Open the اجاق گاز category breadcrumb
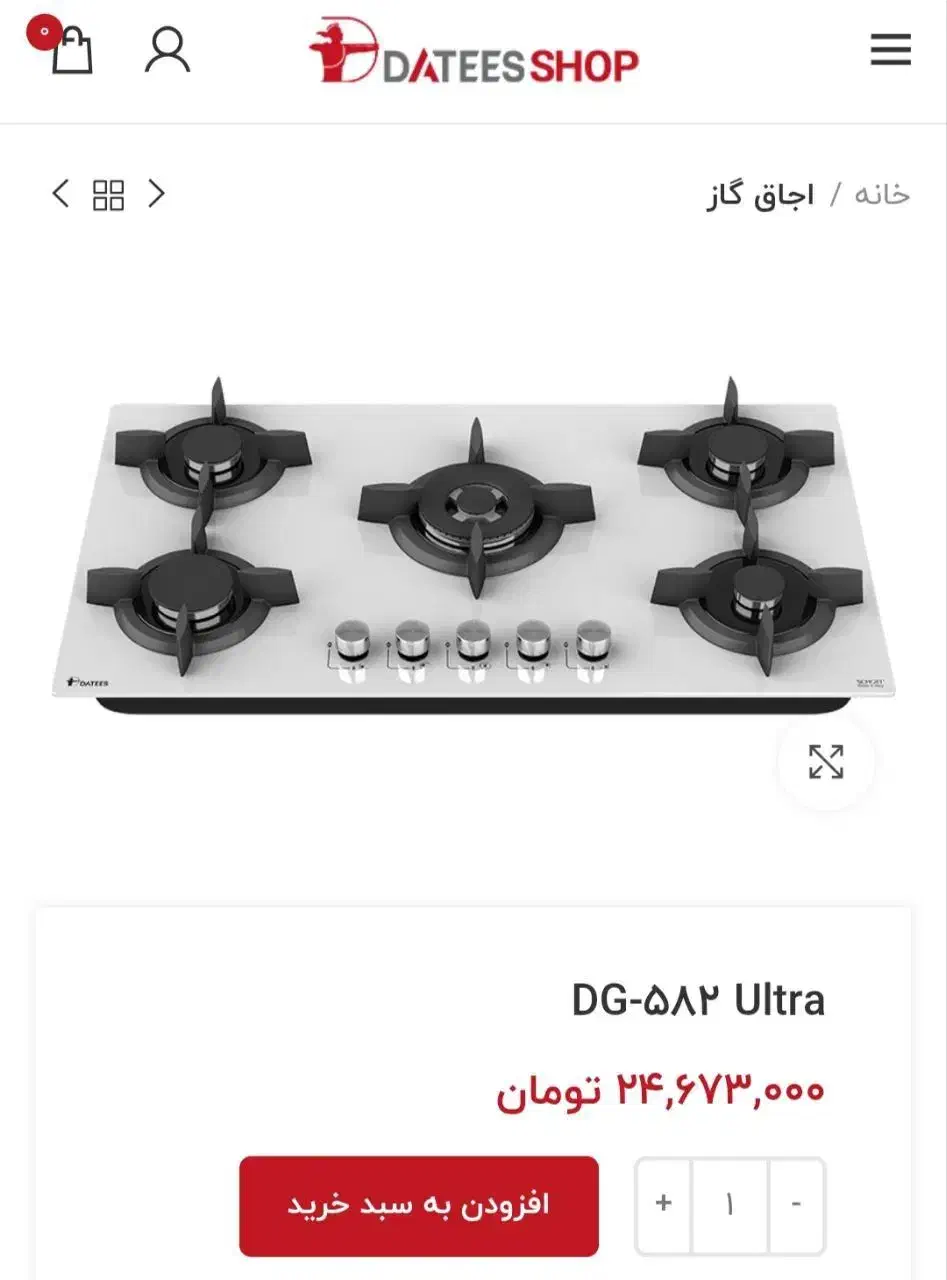Image resolution: width=947 pixels, height=1280 pixels. [760, 195]
